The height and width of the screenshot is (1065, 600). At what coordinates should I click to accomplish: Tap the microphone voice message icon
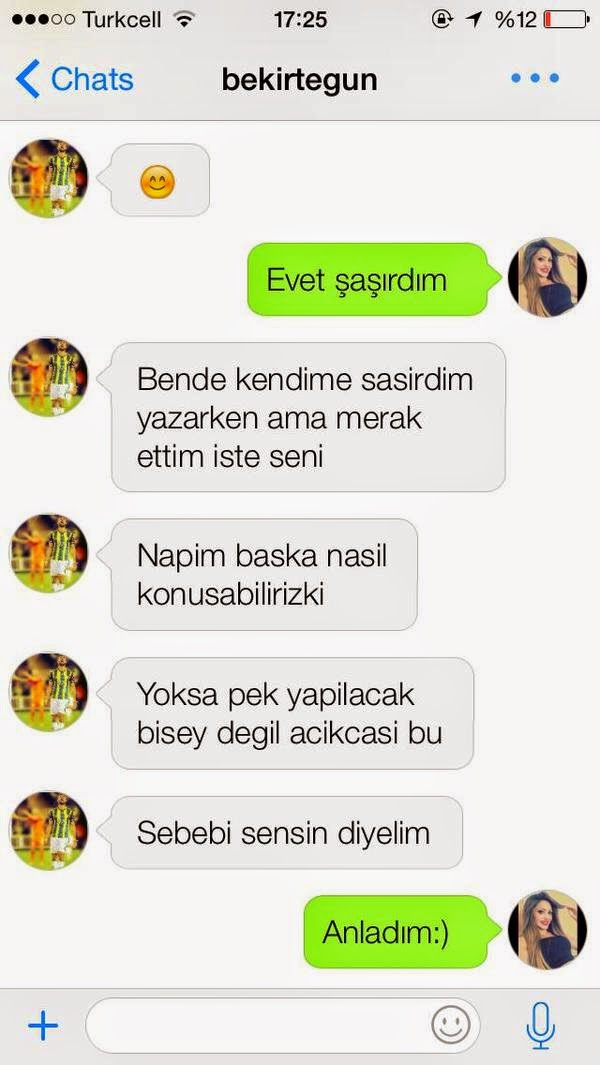[541, 1025]
